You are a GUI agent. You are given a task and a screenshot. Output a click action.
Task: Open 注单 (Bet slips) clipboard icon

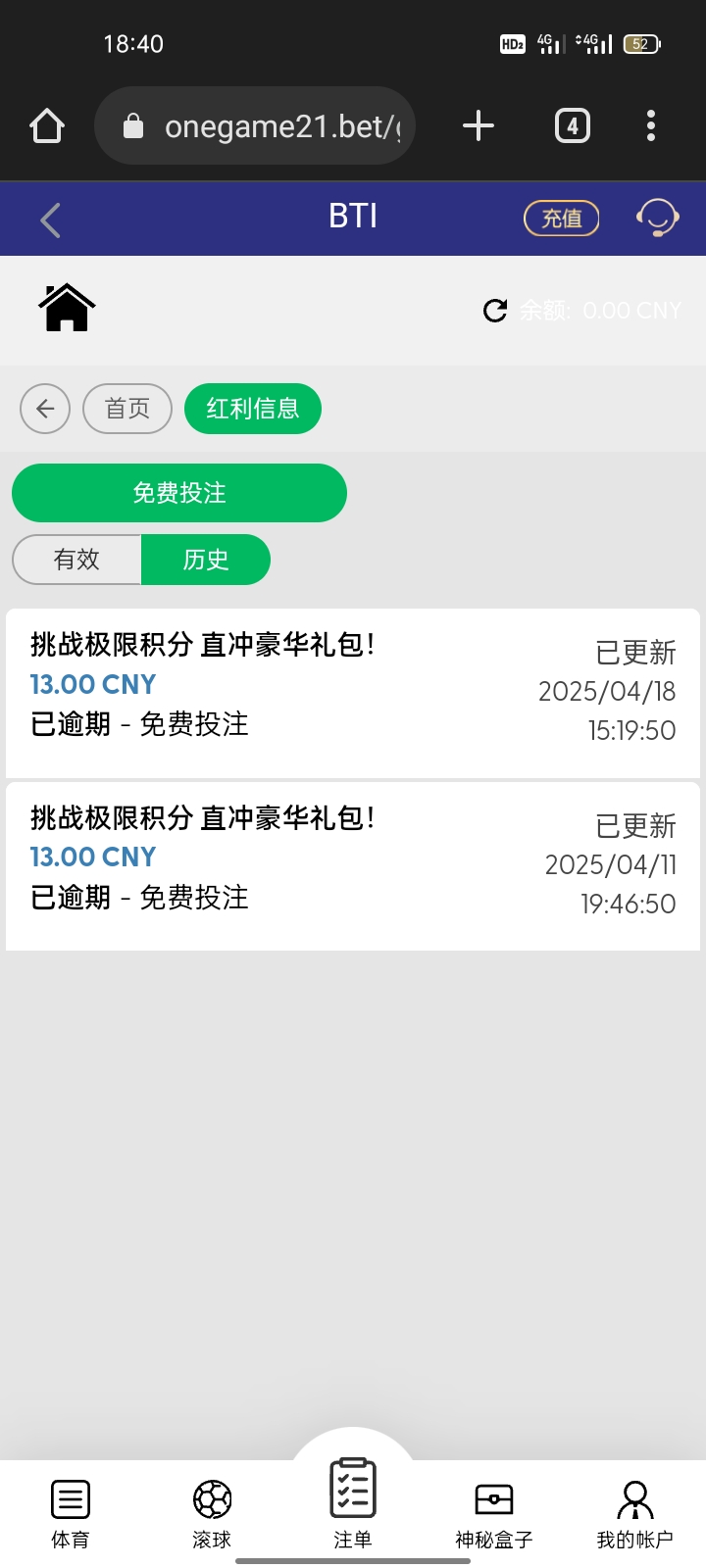click(x=353, y=1504)
